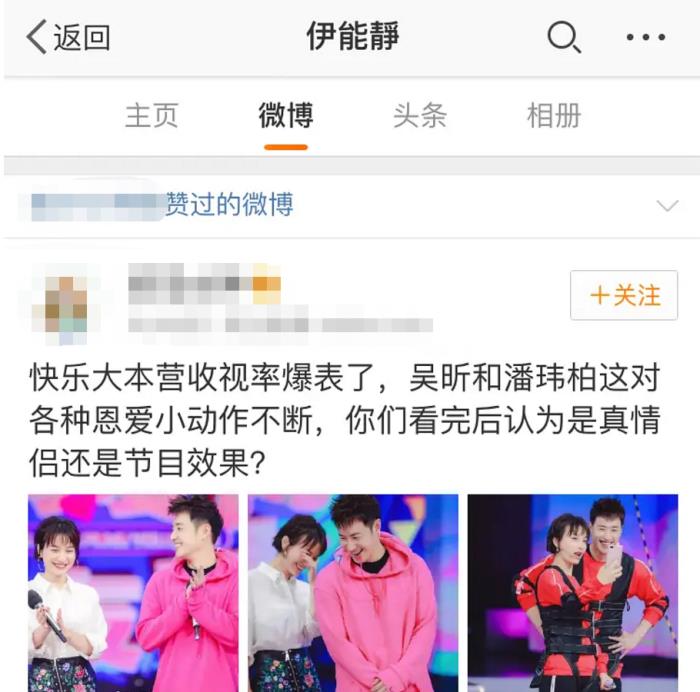
Task: Open the 相册 tab
Action: point(554,116)
